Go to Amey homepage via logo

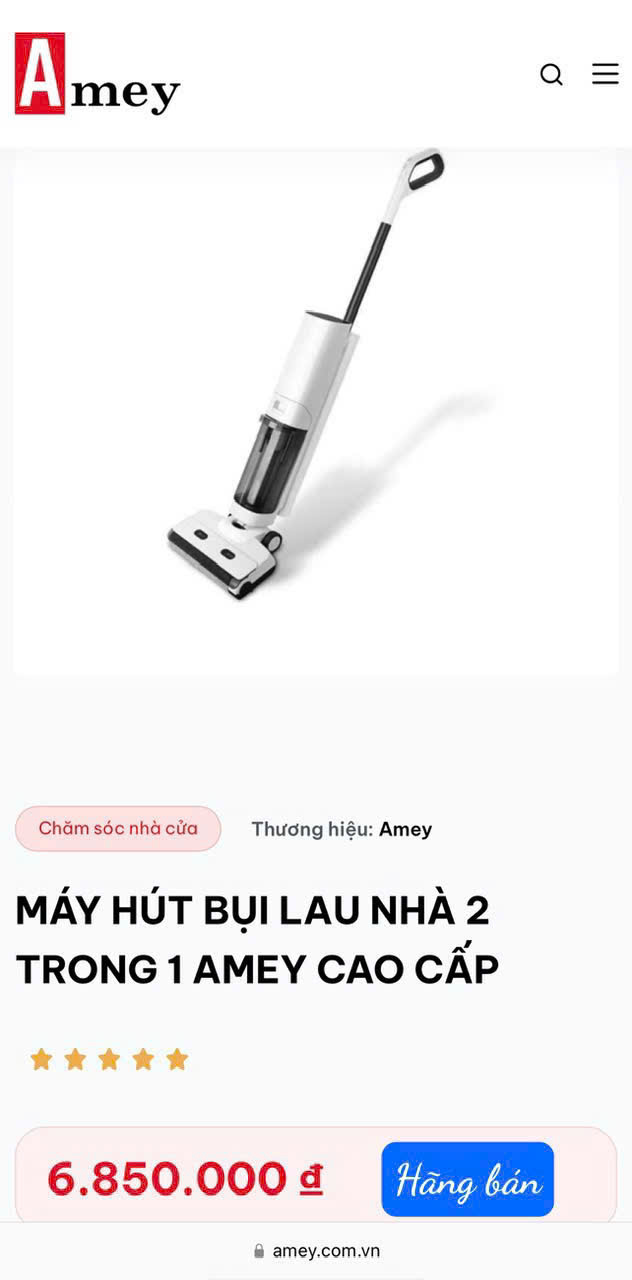point(97,75)
